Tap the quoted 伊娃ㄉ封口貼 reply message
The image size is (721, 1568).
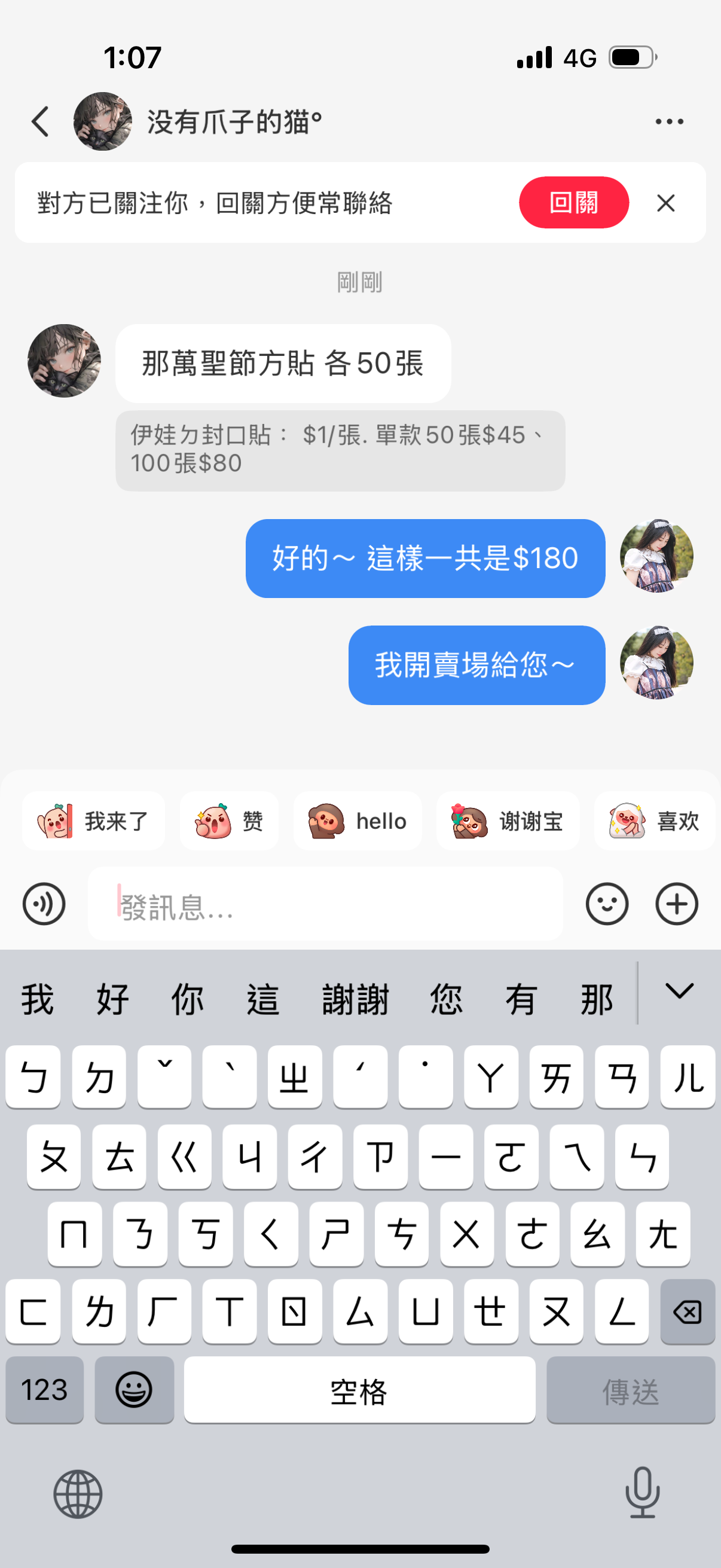pyautogui.click(x=340, y=450)
